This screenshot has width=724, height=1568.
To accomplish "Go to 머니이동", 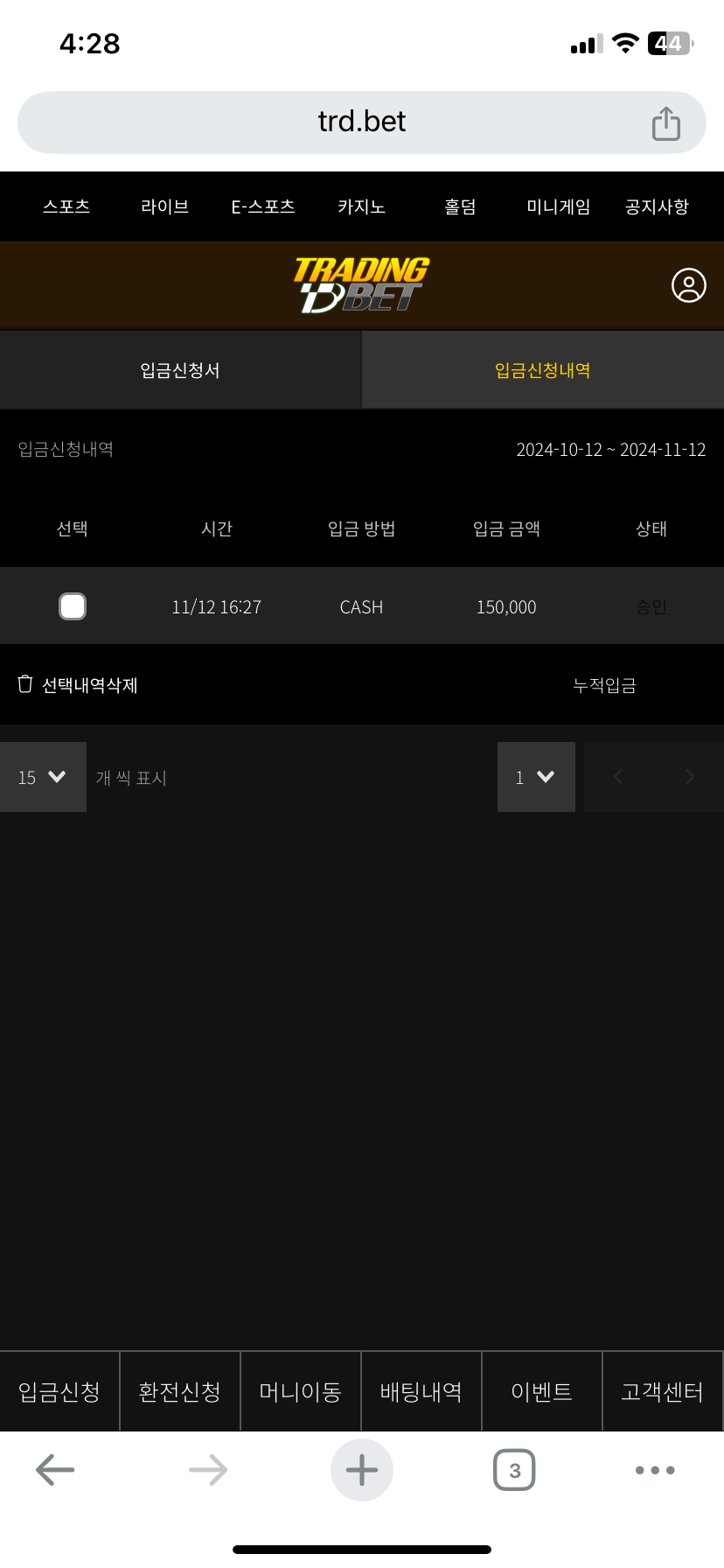I will [x=300, y=1391].
